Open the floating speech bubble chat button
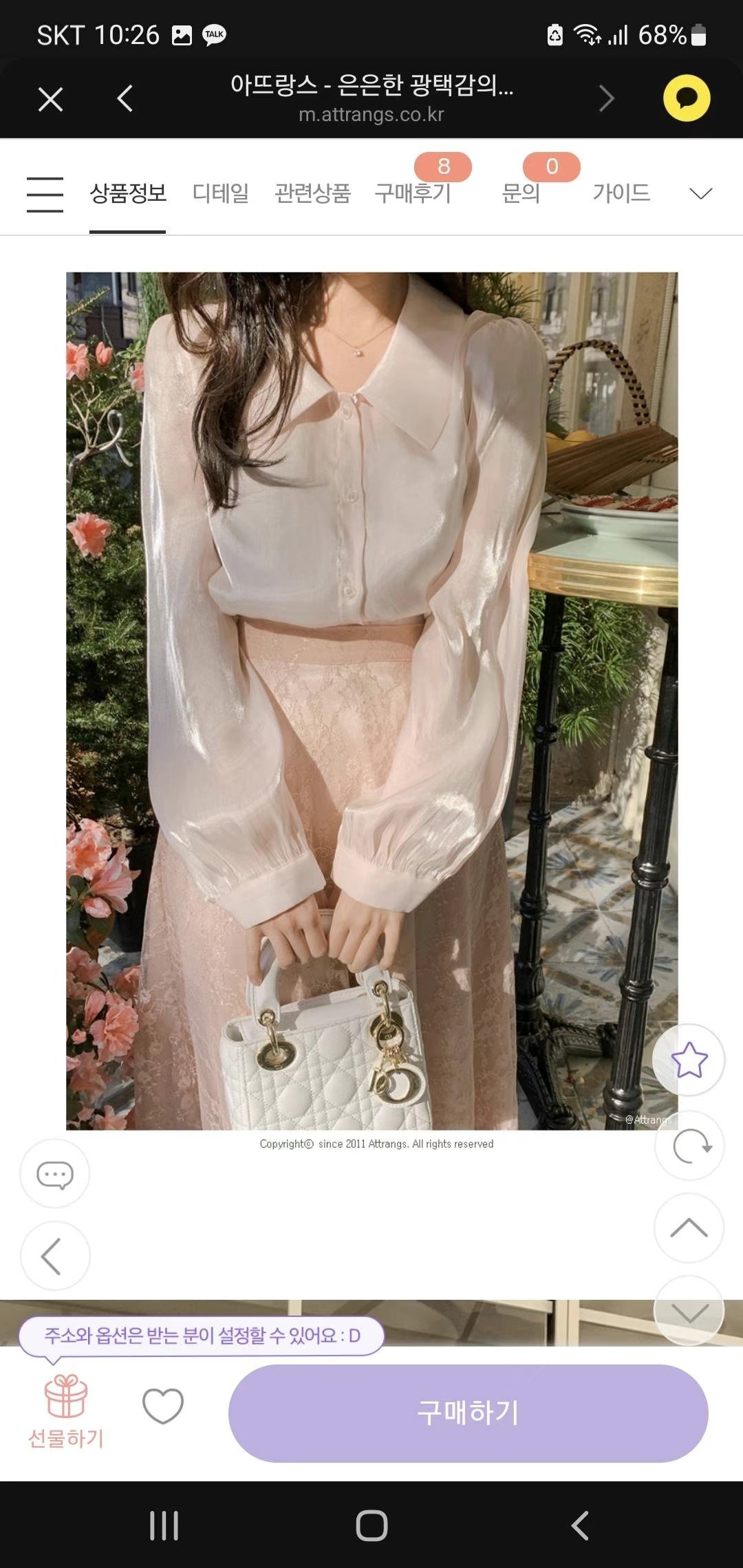 point(55,1174)
